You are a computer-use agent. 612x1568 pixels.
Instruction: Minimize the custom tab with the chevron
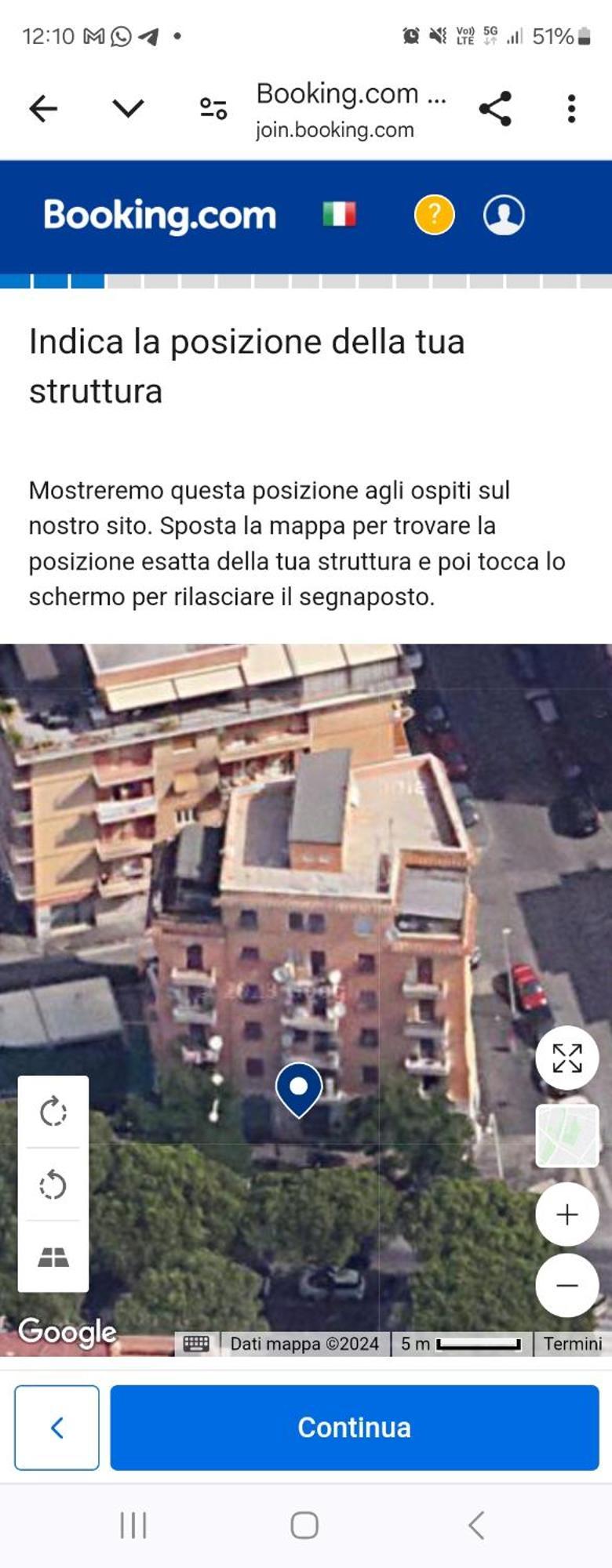coord(128,108)
